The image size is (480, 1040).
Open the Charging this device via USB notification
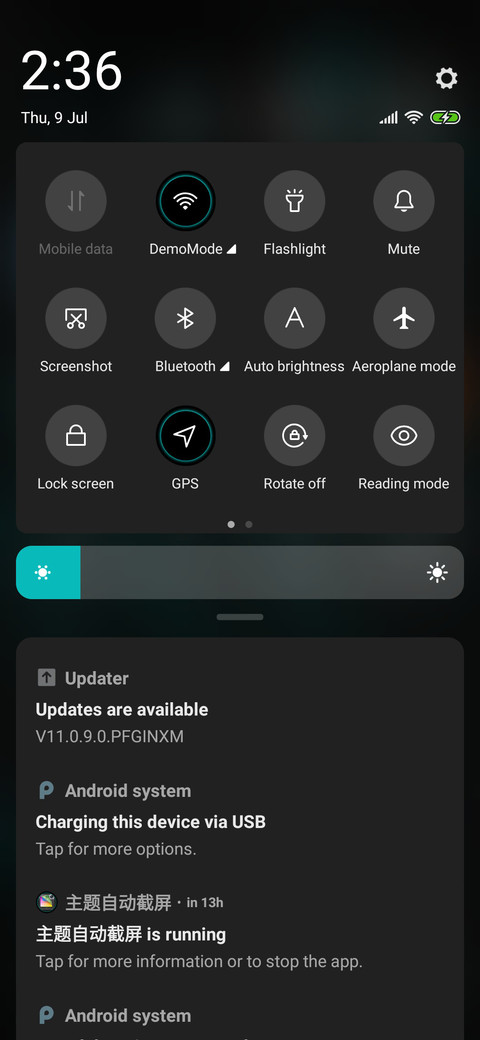click(x=240, y=819)
